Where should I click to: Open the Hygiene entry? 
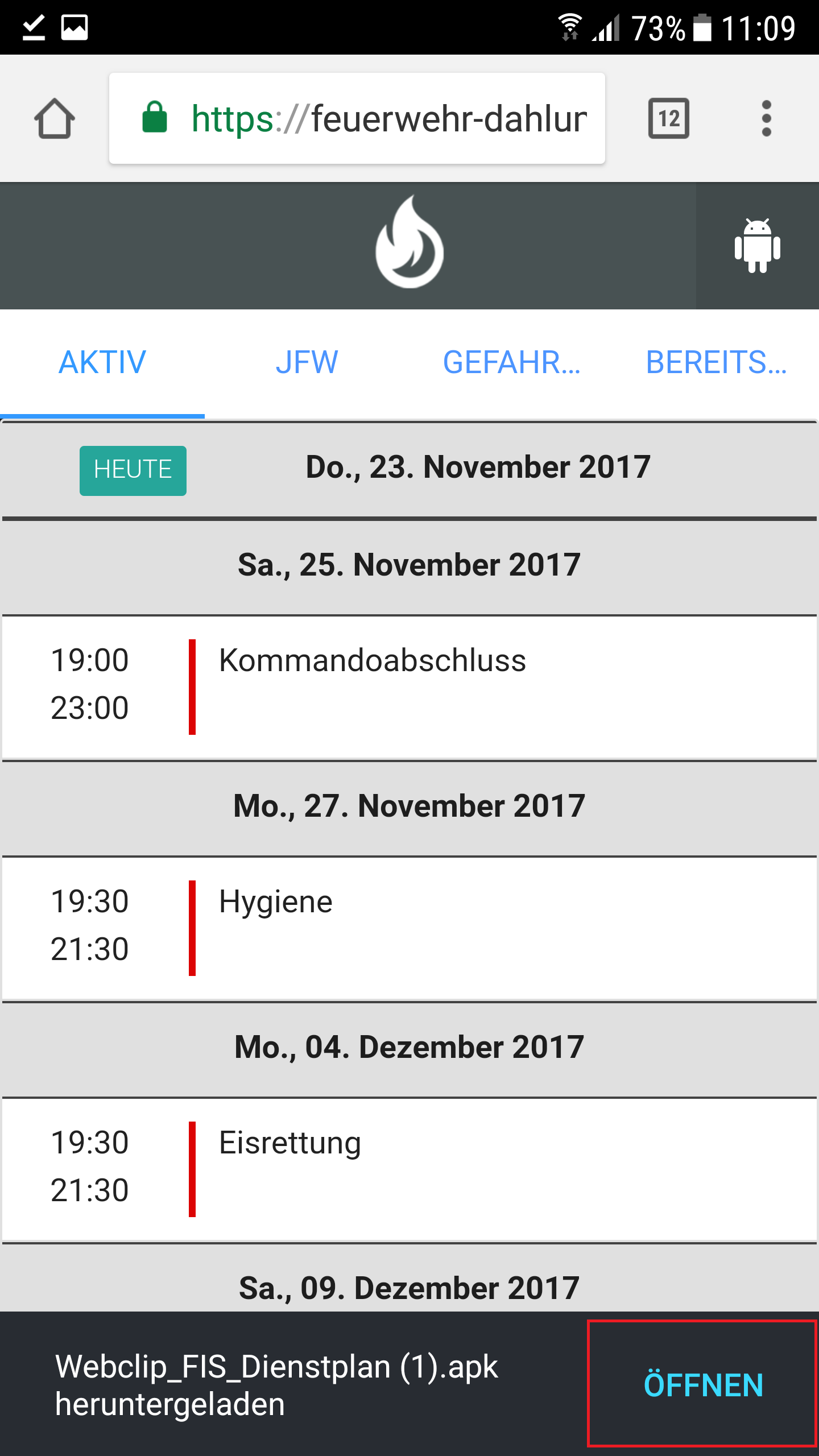point(409,928)
